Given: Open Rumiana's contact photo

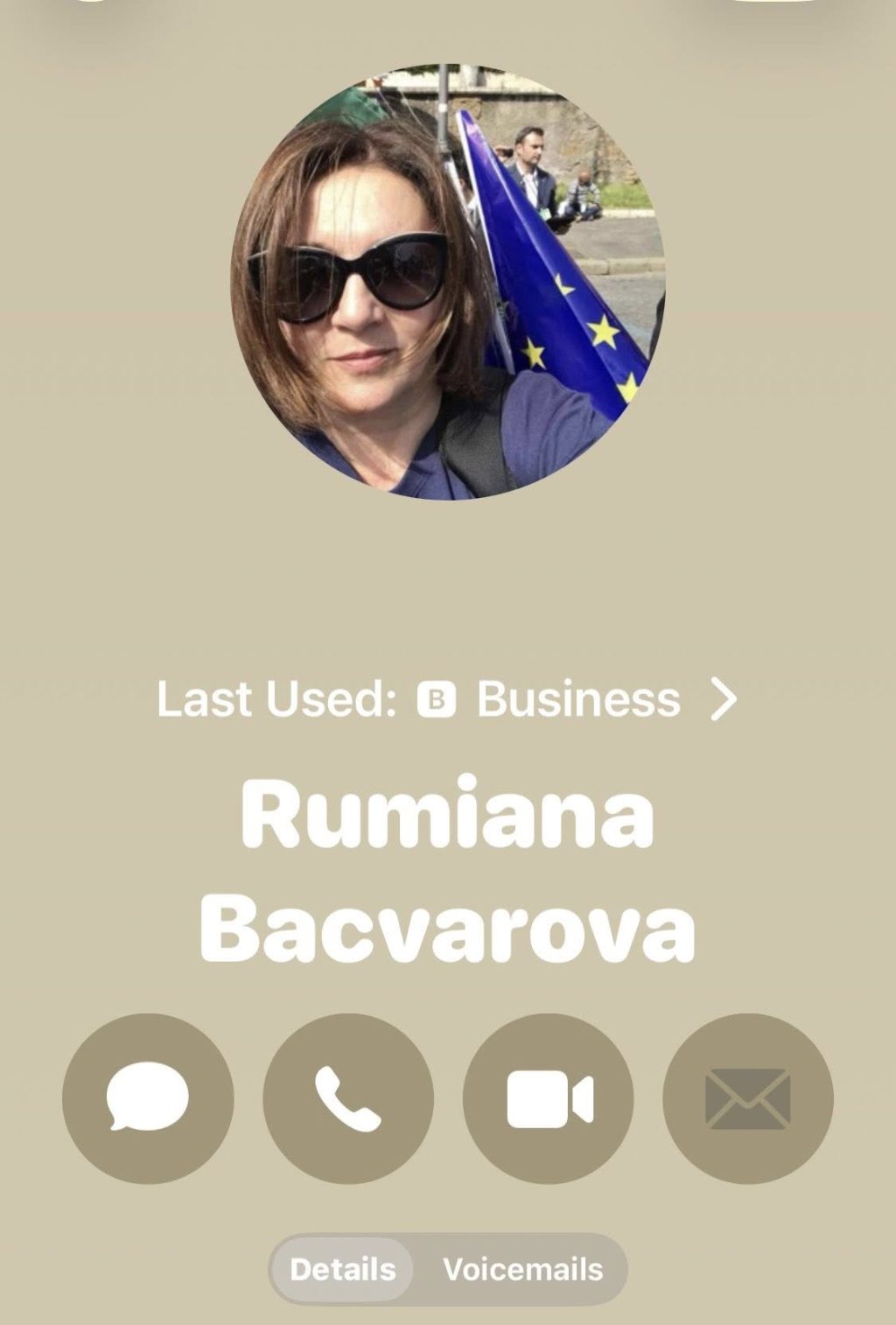Looking at the screenshot, I should pos(447,282).
